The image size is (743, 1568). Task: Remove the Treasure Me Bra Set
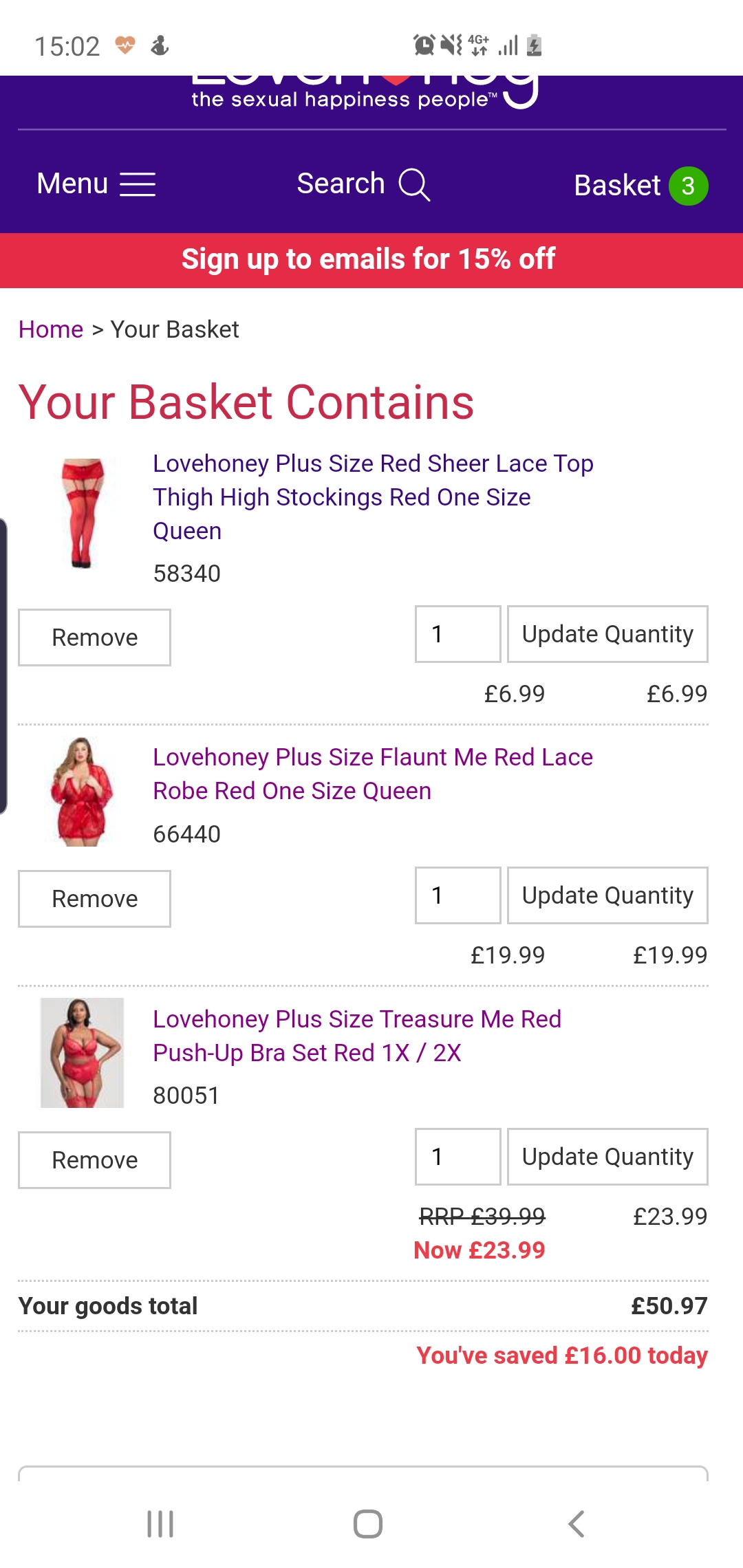pyautogui.click(x=94, y=1160)
